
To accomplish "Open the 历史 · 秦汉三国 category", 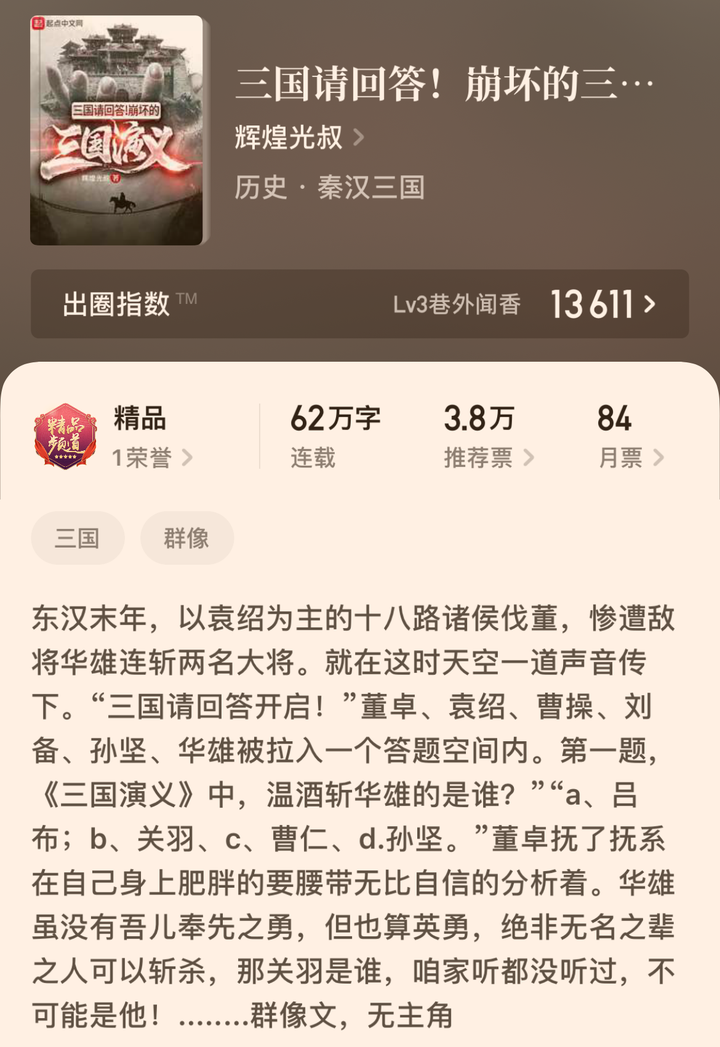I will [330, 187].
